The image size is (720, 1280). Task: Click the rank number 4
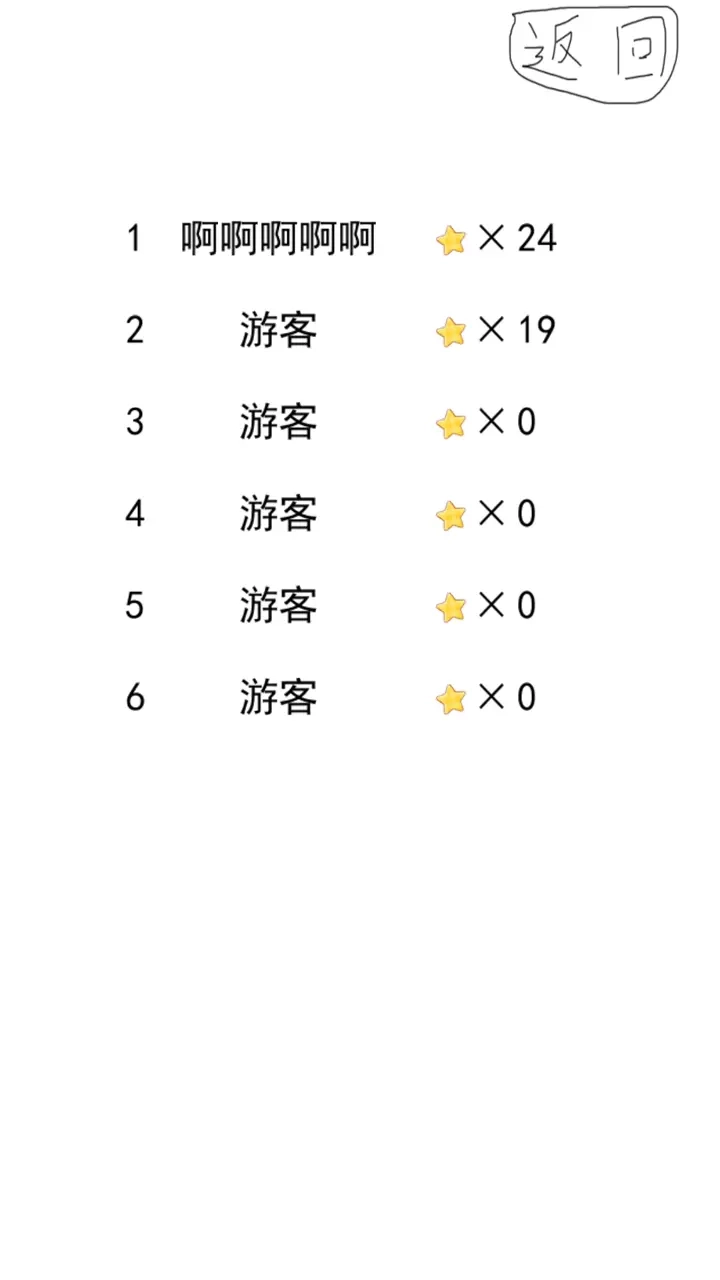point(134,515)
